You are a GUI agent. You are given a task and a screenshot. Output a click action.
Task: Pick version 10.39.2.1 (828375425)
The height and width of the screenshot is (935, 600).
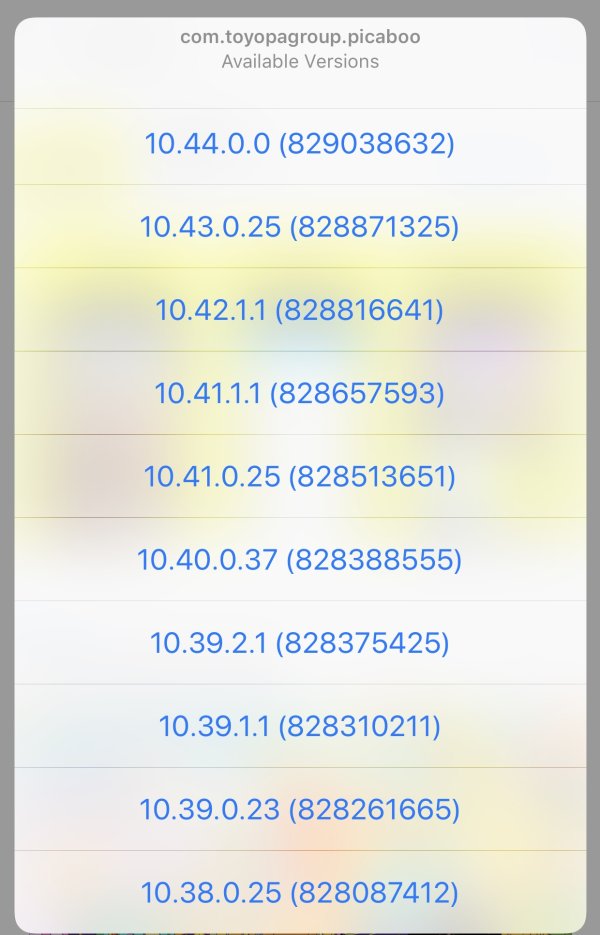299,642
